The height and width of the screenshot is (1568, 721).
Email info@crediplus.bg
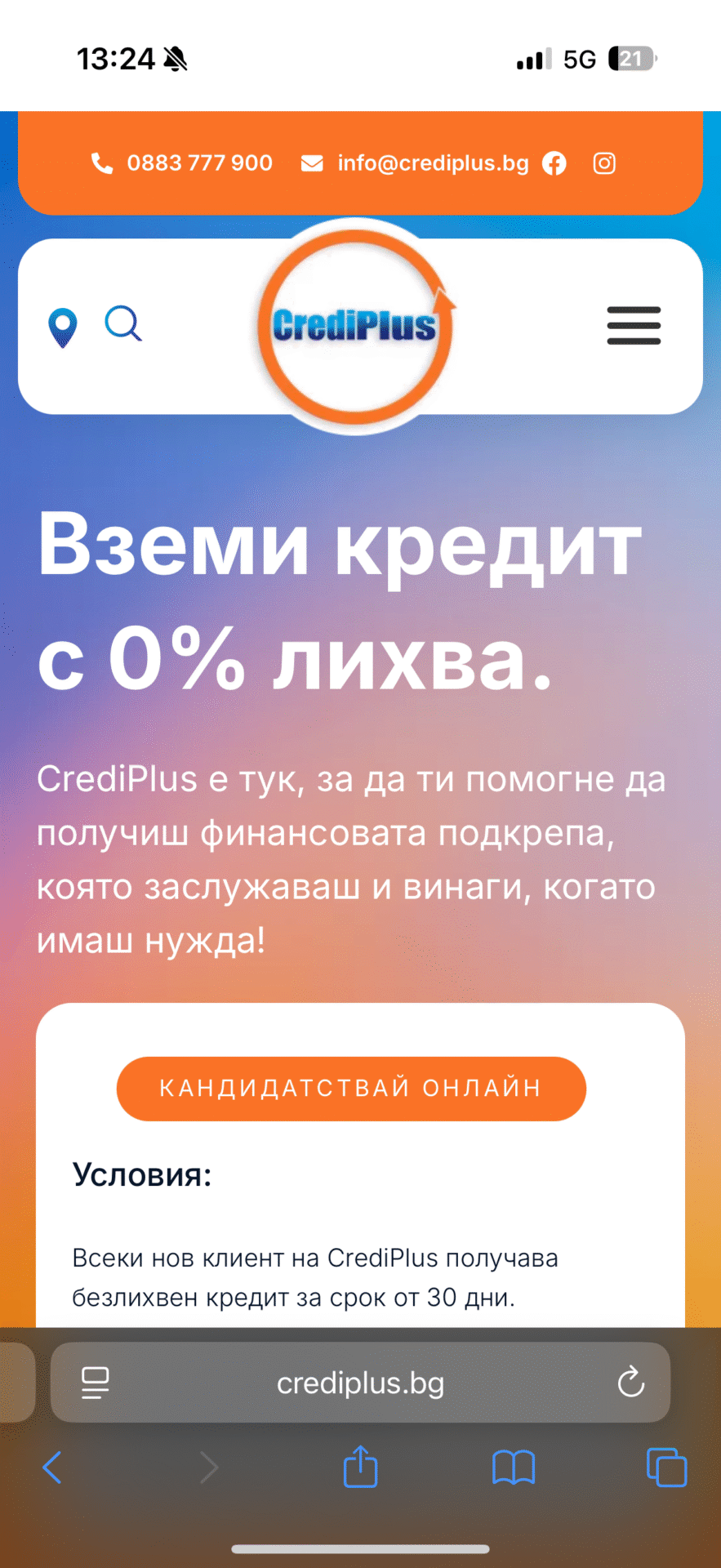pos(415,163)
